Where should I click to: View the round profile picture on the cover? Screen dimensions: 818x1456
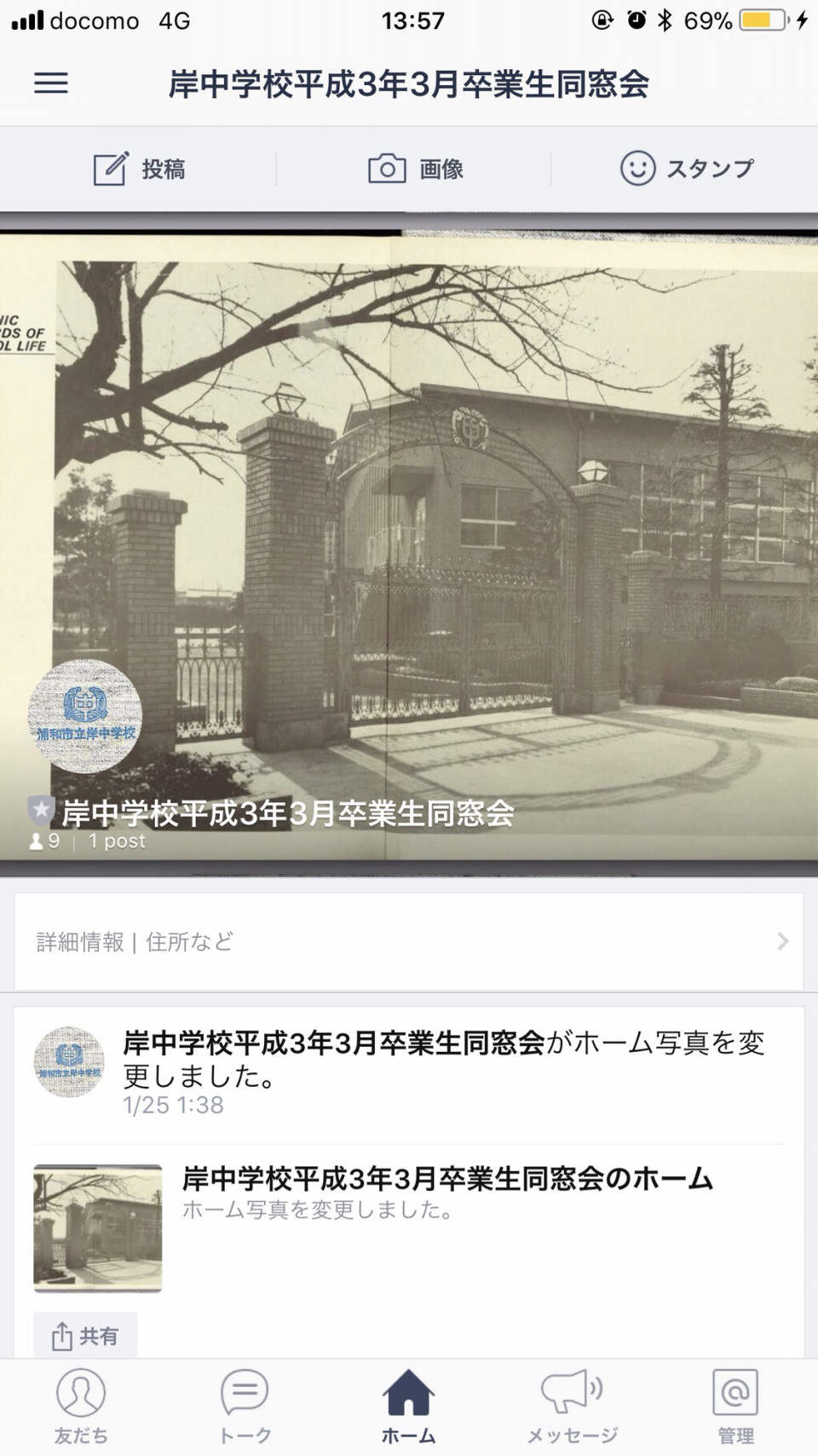84,715
